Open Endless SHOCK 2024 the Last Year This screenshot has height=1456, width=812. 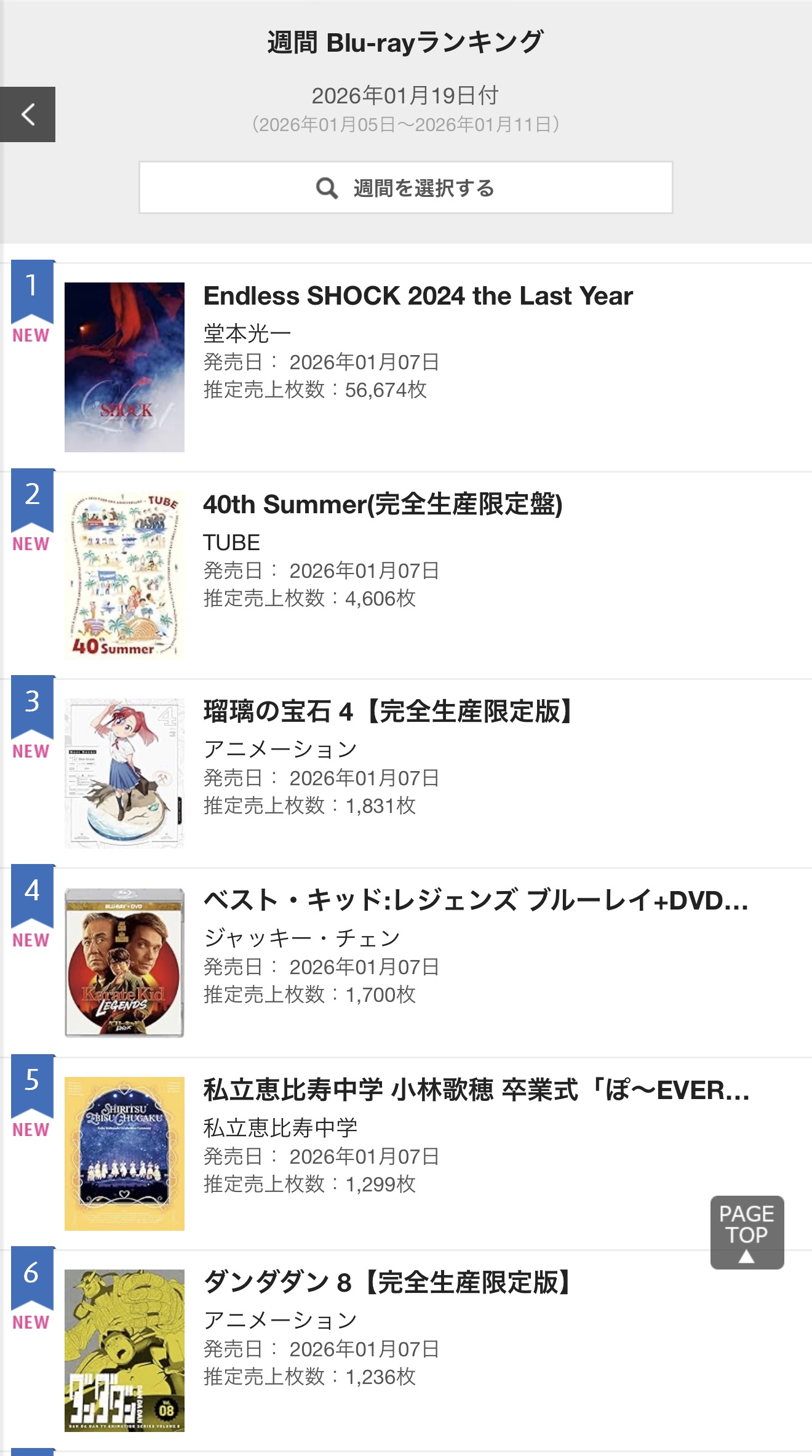point(418,297)
